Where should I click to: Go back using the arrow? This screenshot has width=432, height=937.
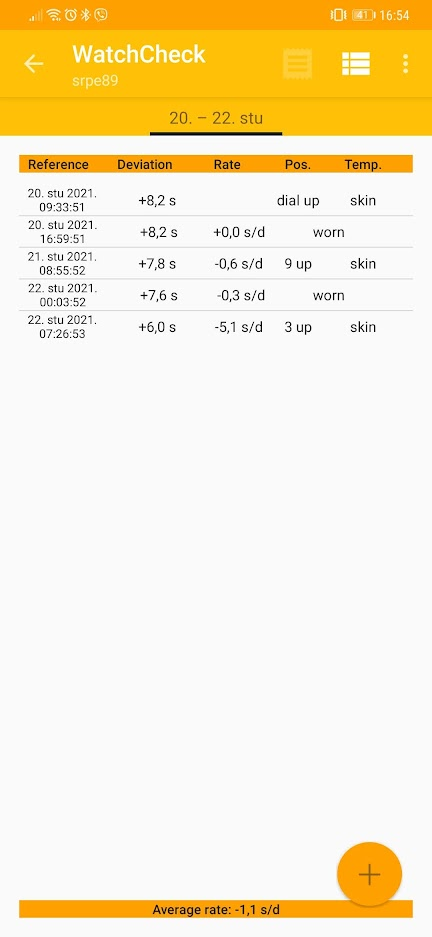coord(33,63)
